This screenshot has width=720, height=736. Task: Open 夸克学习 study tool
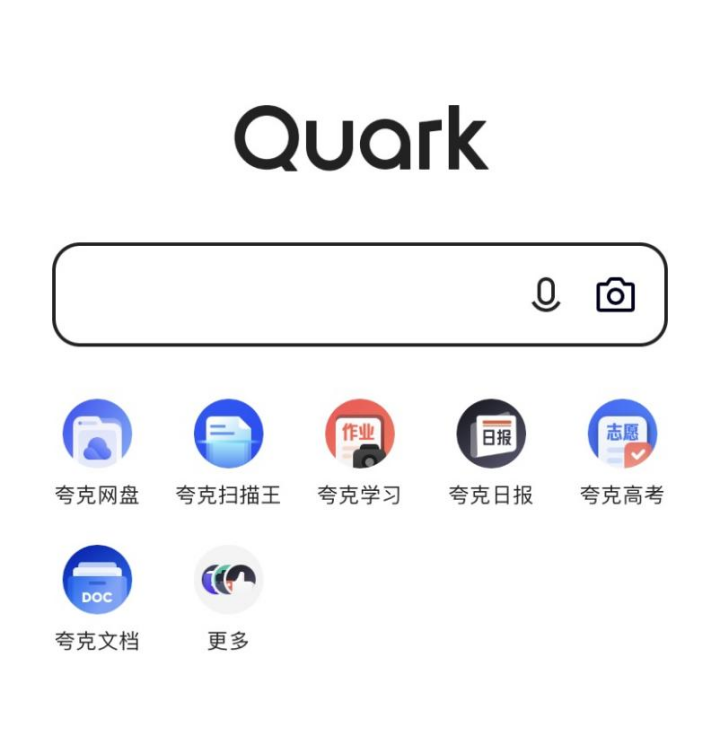(x=359, y=435)
